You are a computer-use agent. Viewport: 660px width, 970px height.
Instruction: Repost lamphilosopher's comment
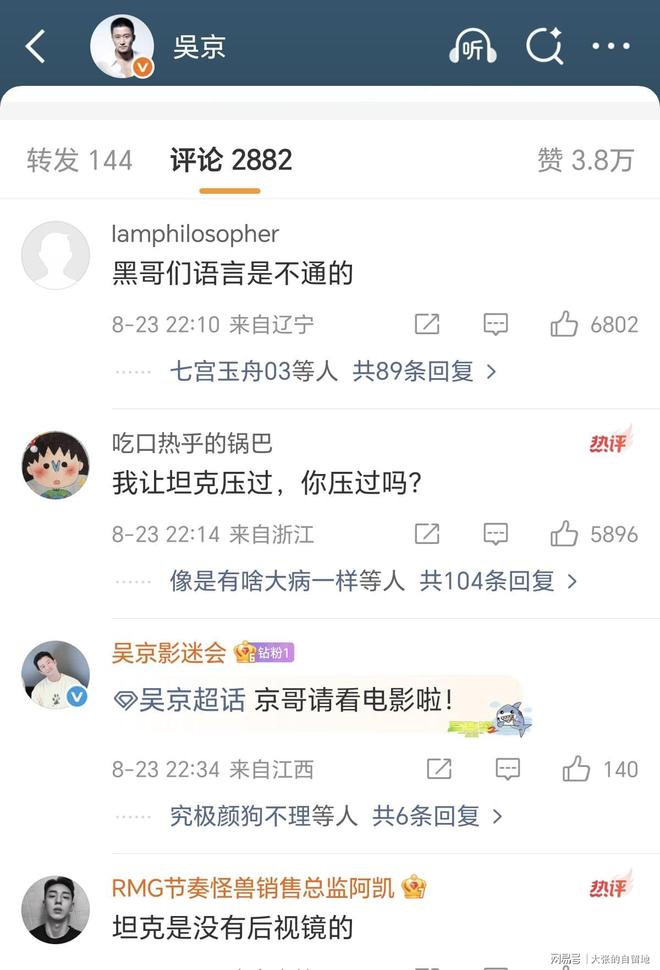tap(427, 324)
